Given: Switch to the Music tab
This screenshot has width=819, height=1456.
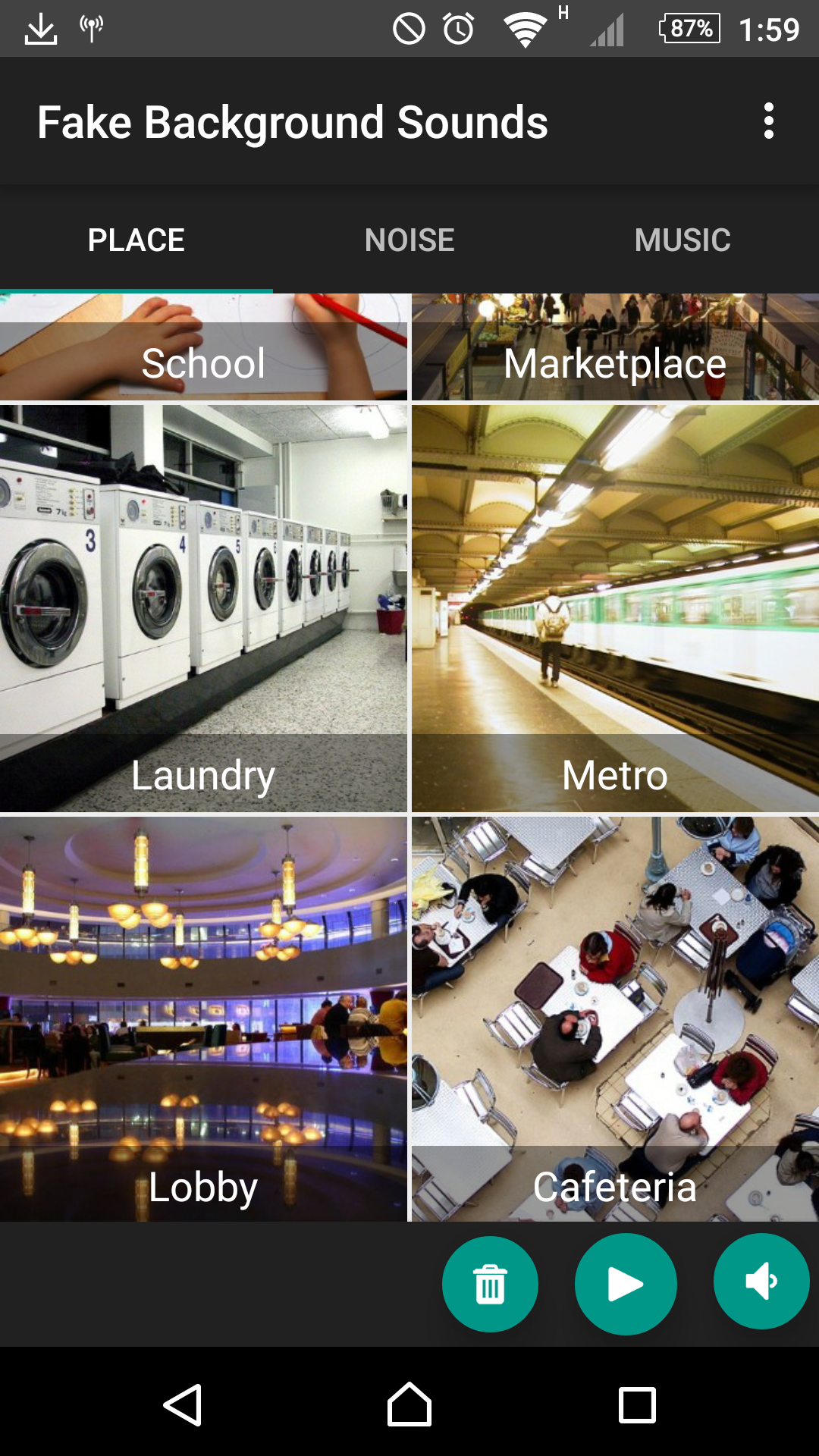Looking at the screenshot, I should [x=682, y=240].
